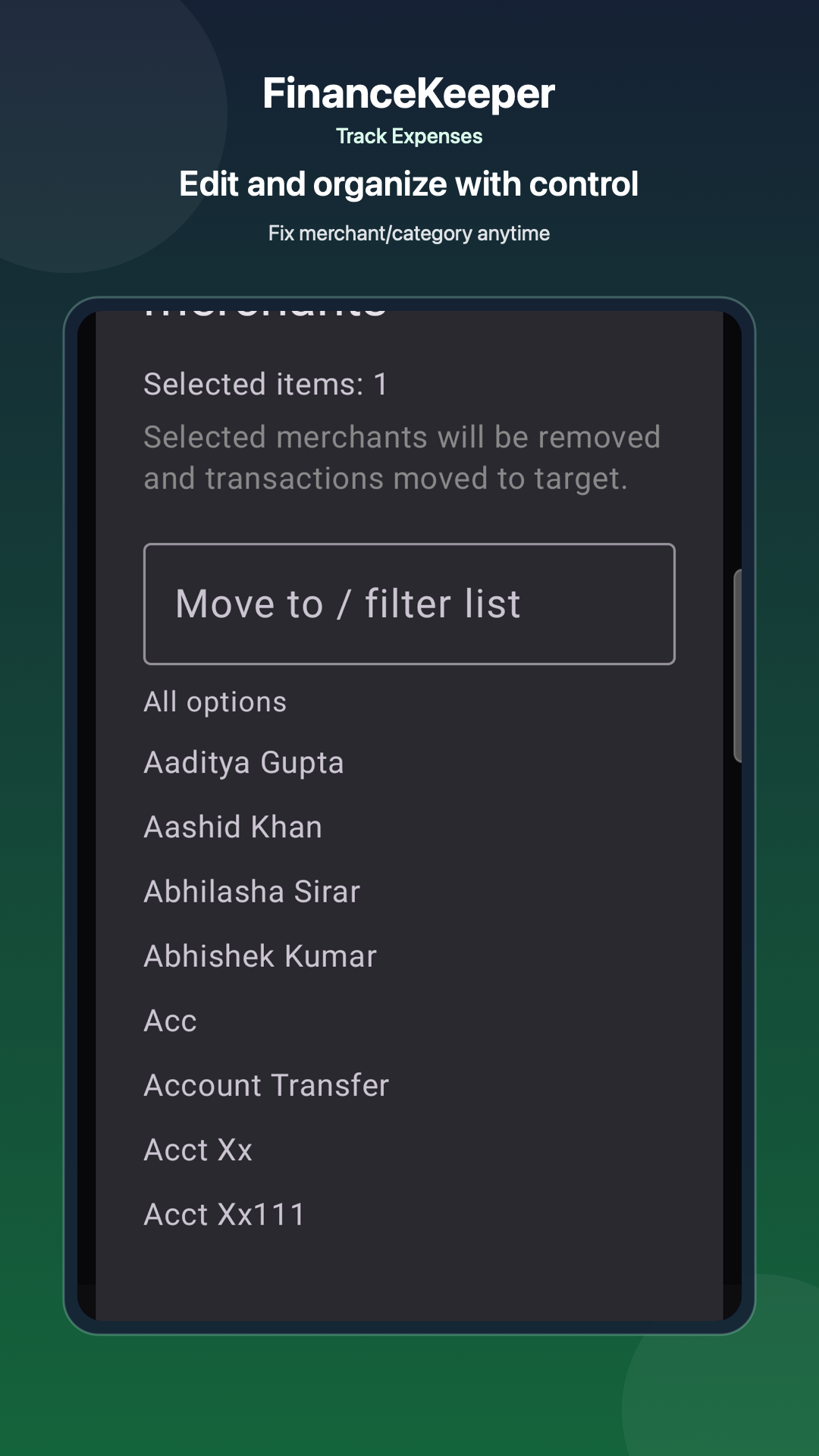This screenshot has width=819, height=1456.
Task: Click the merchant removal description text
Action: click(x=402, y=457)
